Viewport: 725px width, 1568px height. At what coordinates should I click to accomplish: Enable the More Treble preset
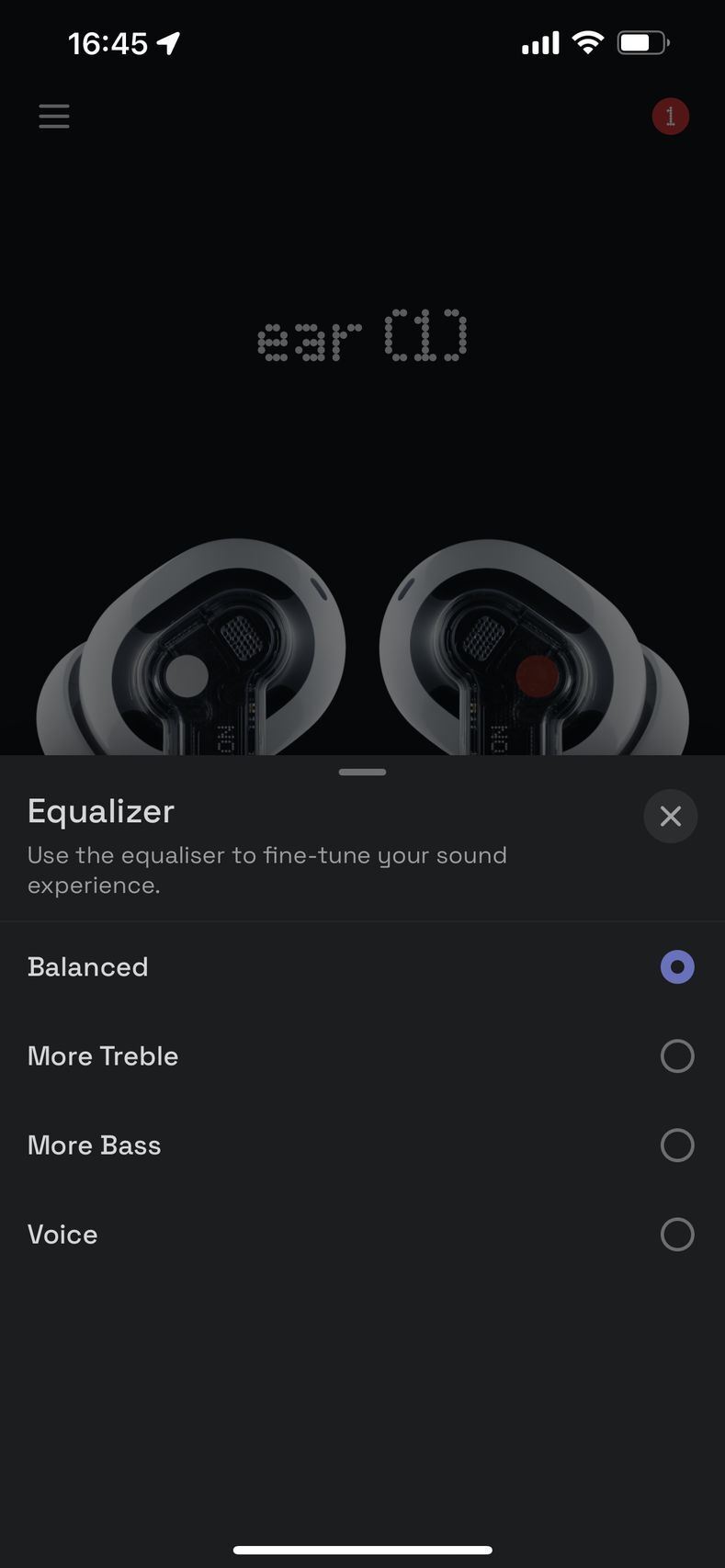tap(677, 1055)
